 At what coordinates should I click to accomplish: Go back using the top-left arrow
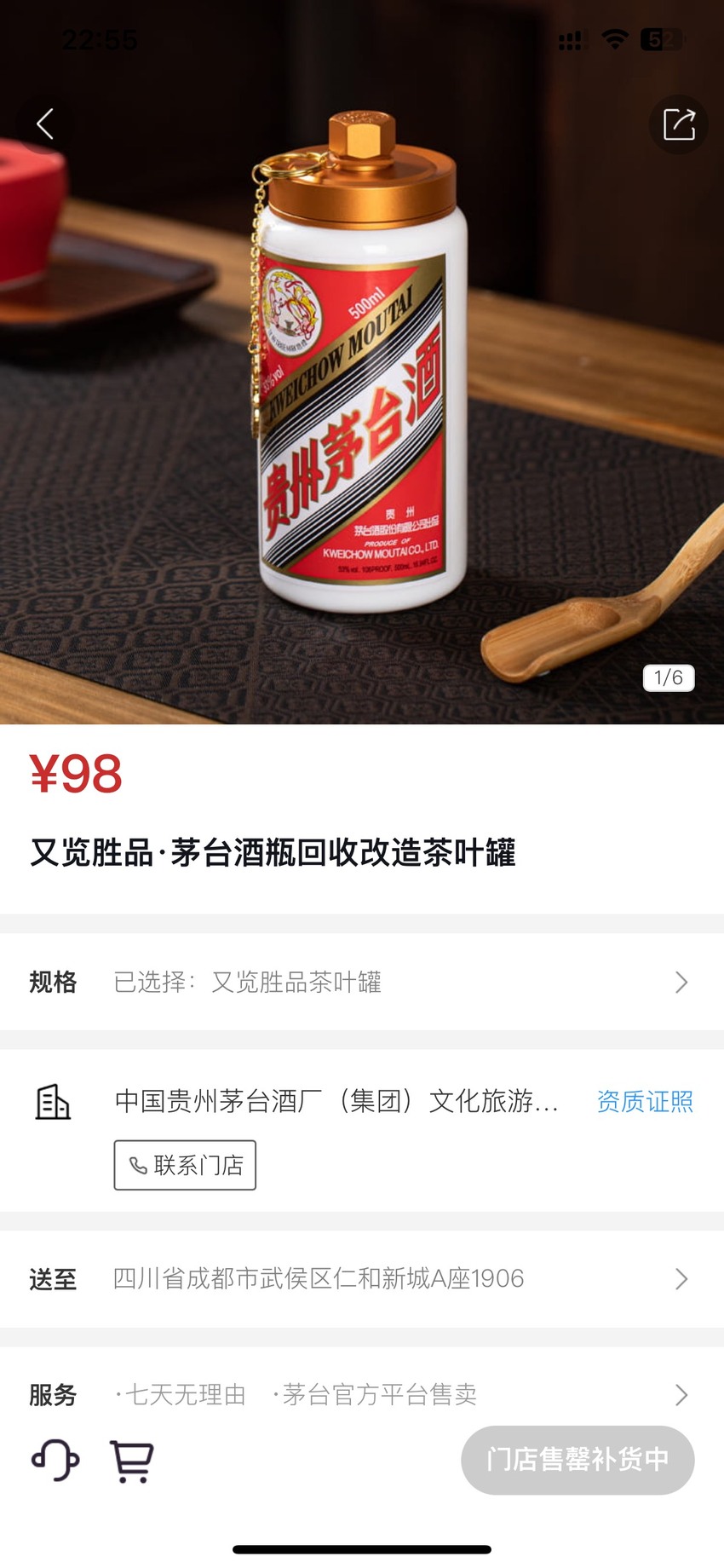45,124
